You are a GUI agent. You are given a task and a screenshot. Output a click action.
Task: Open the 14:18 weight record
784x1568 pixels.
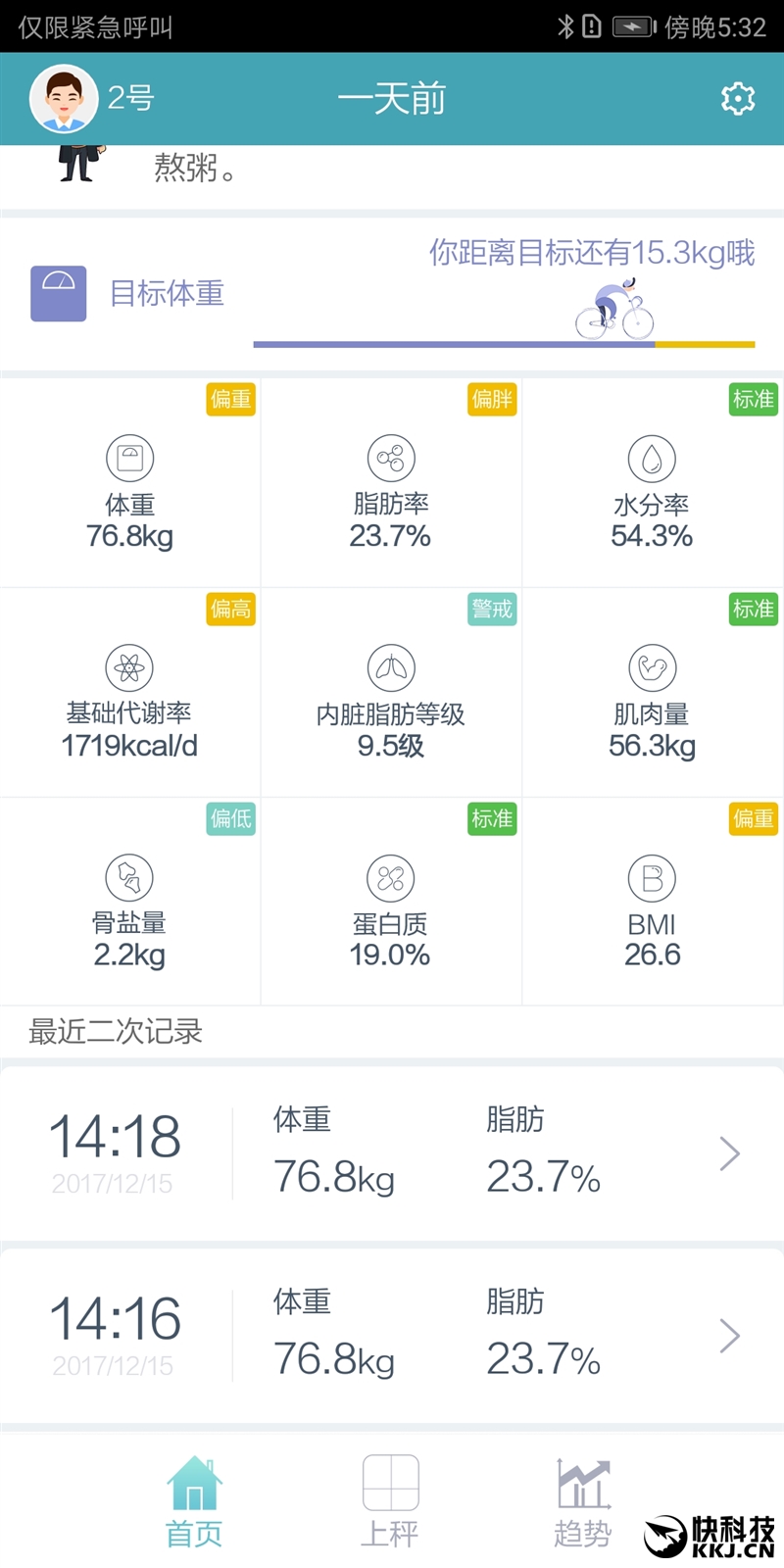(392, 1152)
